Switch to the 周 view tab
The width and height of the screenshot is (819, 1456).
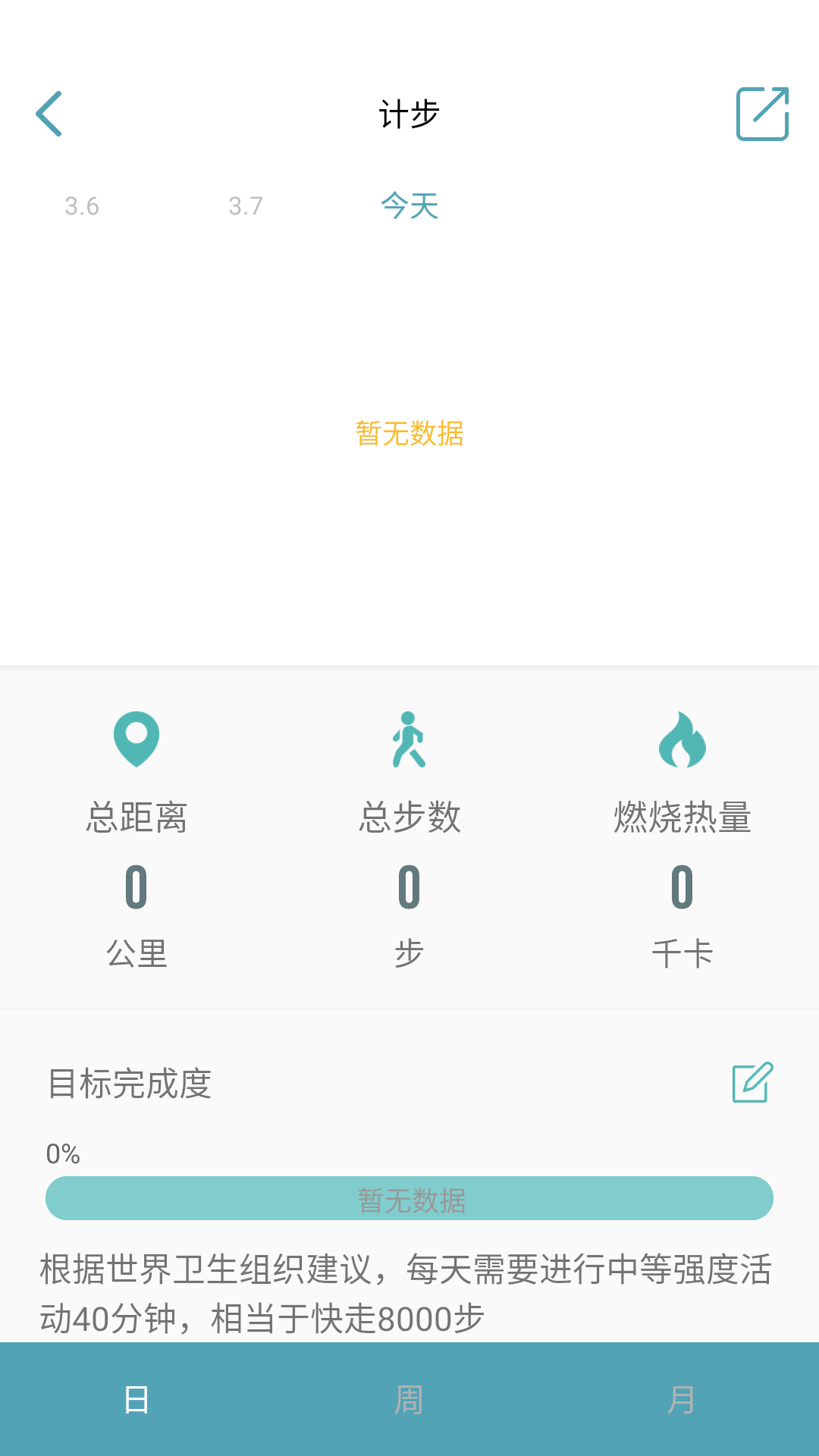(x=409, y=1399)
